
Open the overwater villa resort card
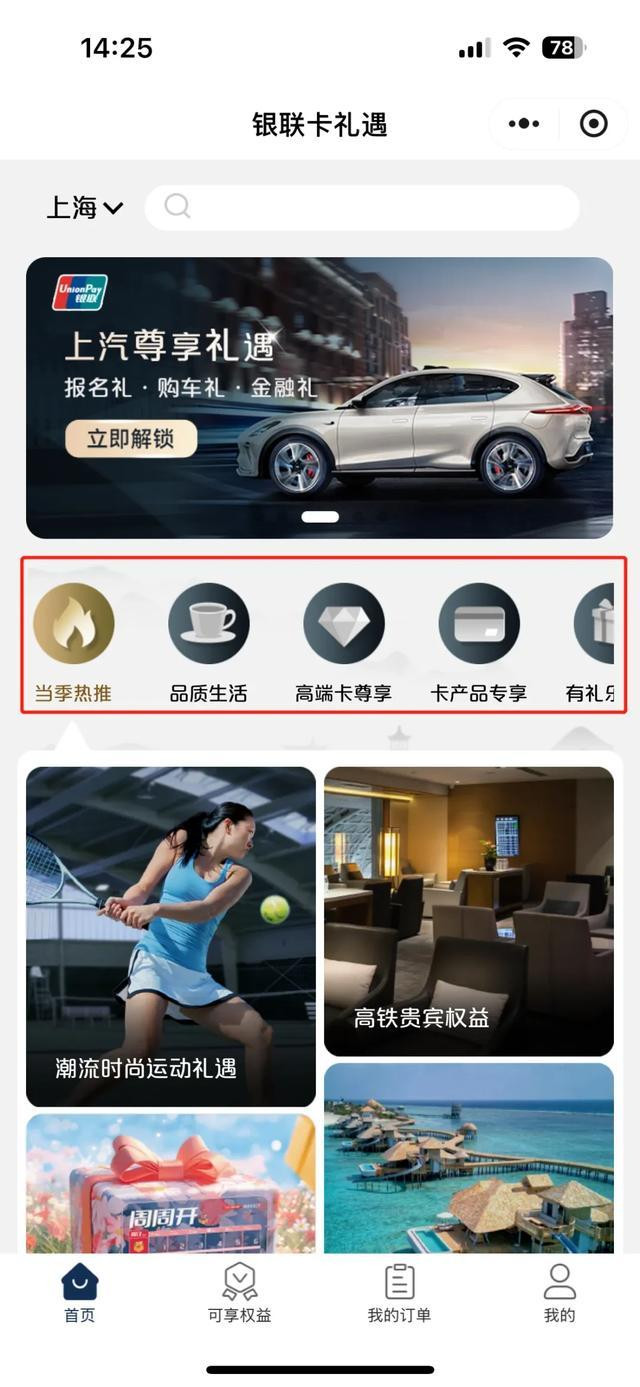pos(469,1158)
